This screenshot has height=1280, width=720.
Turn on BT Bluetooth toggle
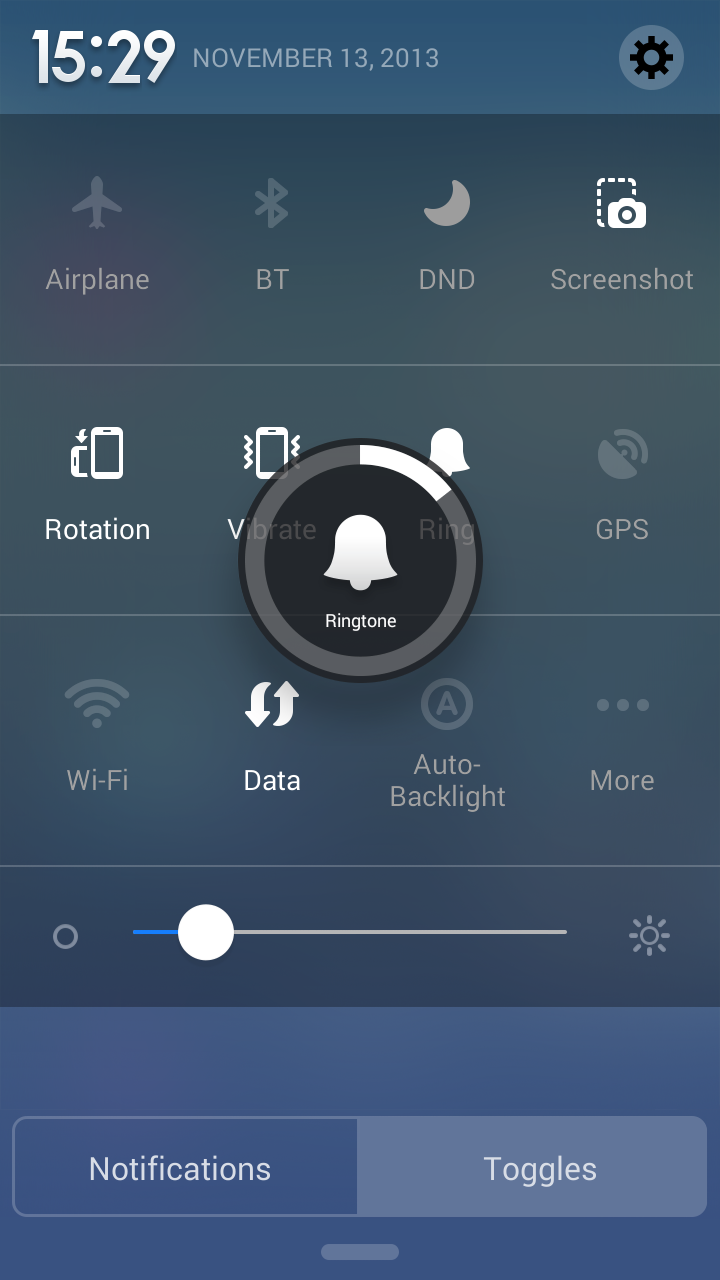[x=272, y=238]
